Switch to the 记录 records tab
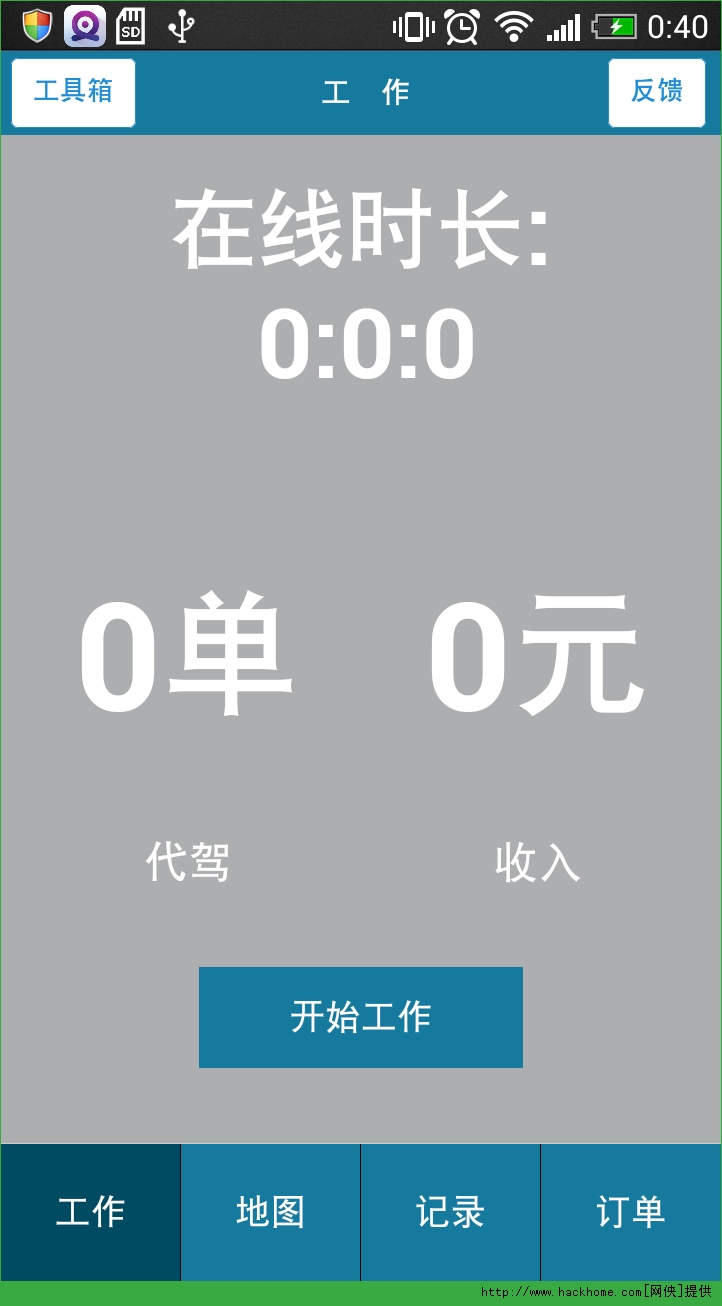722x1306 pixels. tap(450, 1212)
